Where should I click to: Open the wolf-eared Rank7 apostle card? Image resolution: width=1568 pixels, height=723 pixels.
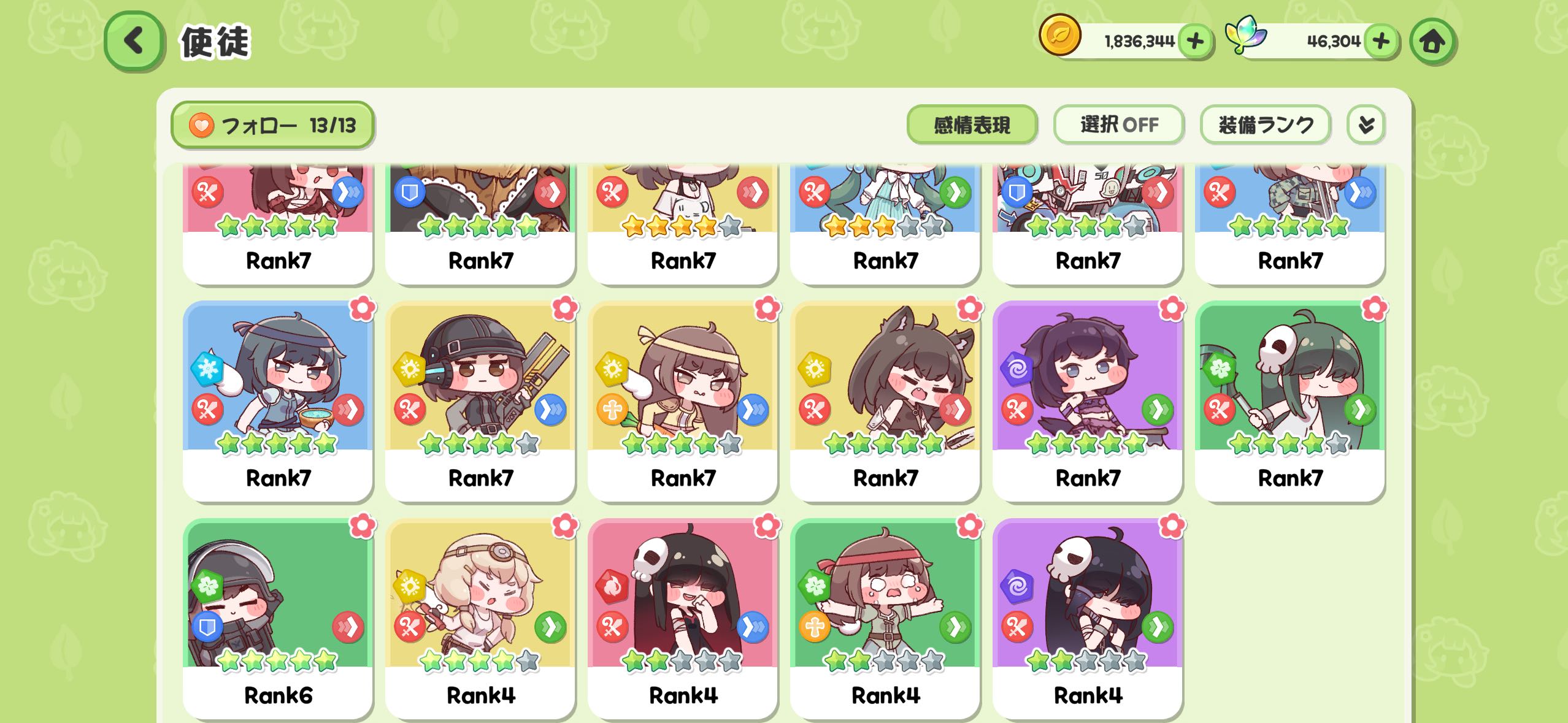[885, 400]
